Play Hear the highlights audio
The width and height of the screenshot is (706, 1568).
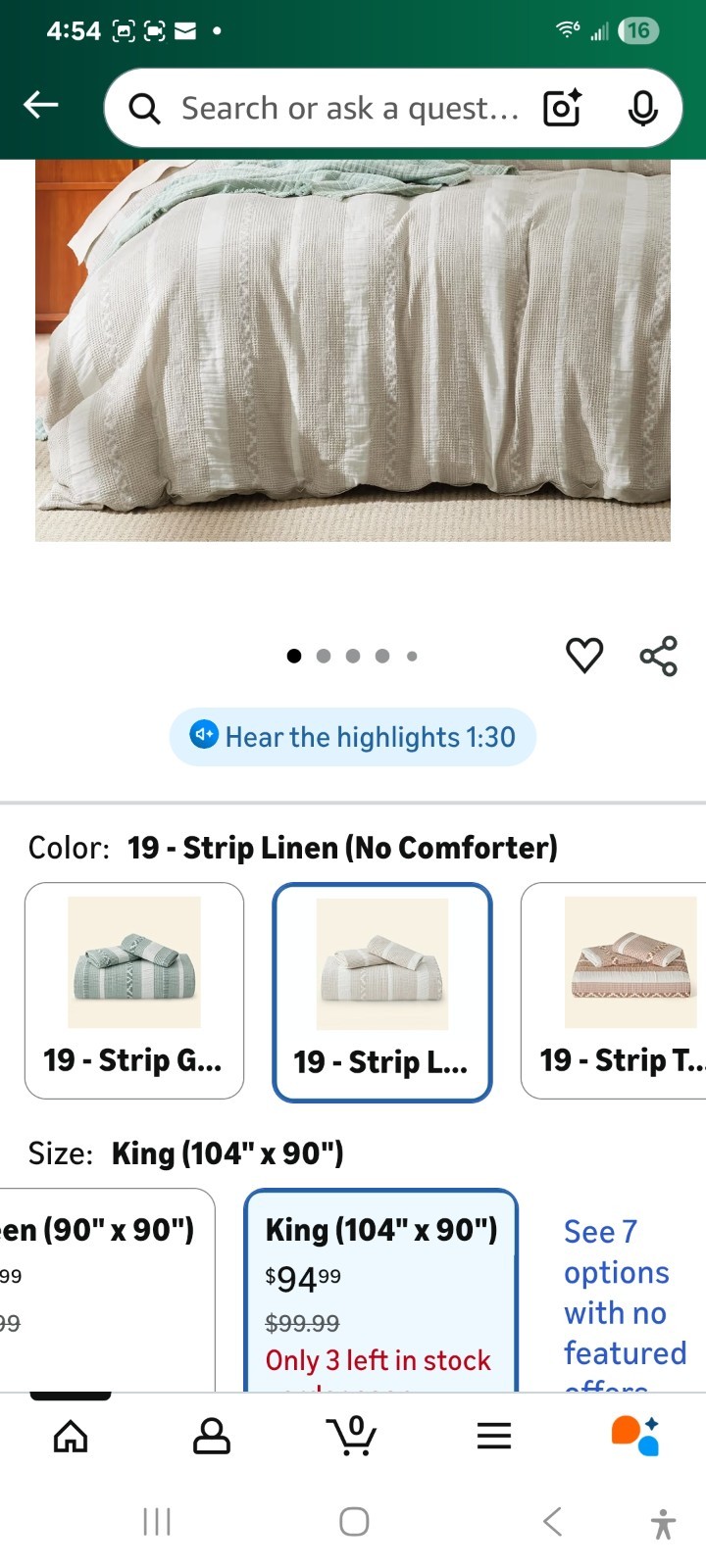[353, 737]
